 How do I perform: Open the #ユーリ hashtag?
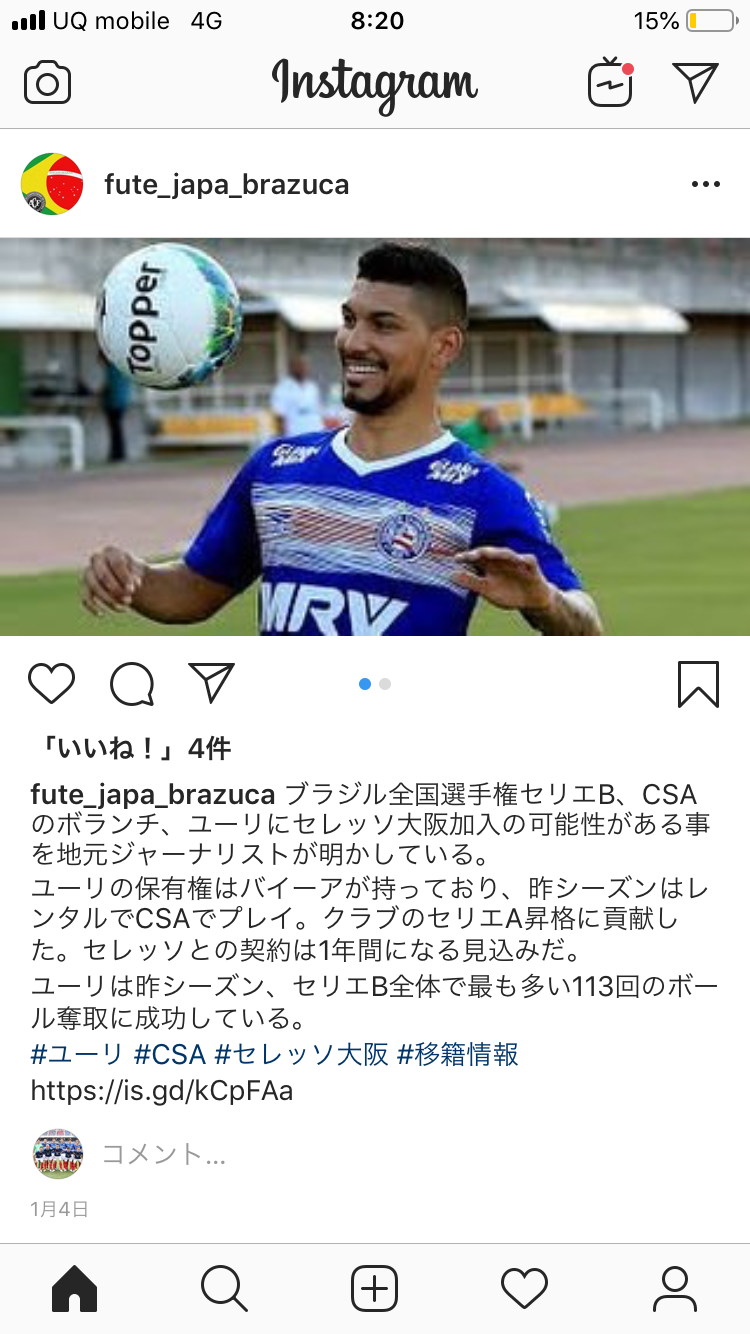click(x=77, y=1054)
